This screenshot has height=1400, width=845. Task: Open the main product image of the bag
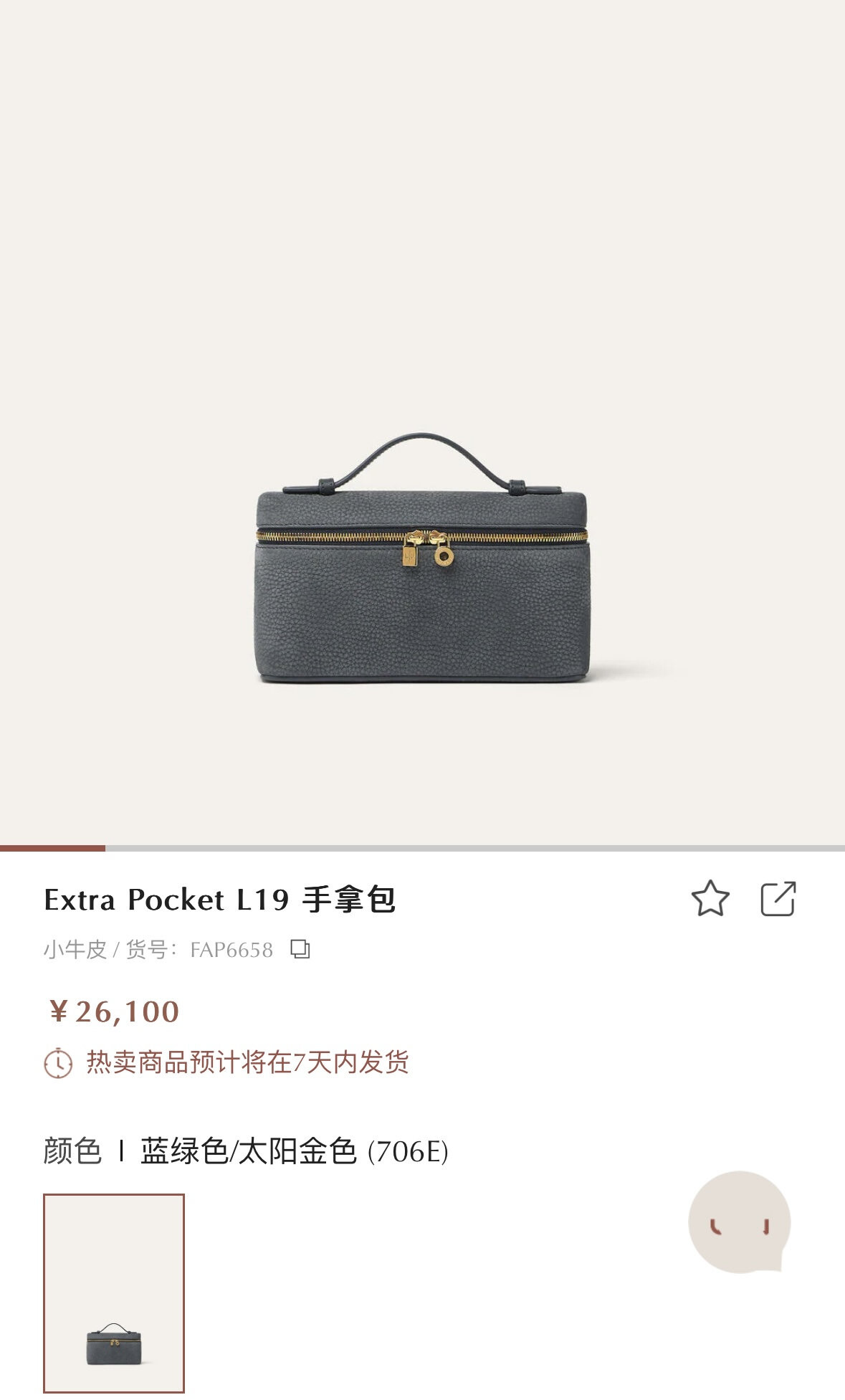click(x=423, y=559)
